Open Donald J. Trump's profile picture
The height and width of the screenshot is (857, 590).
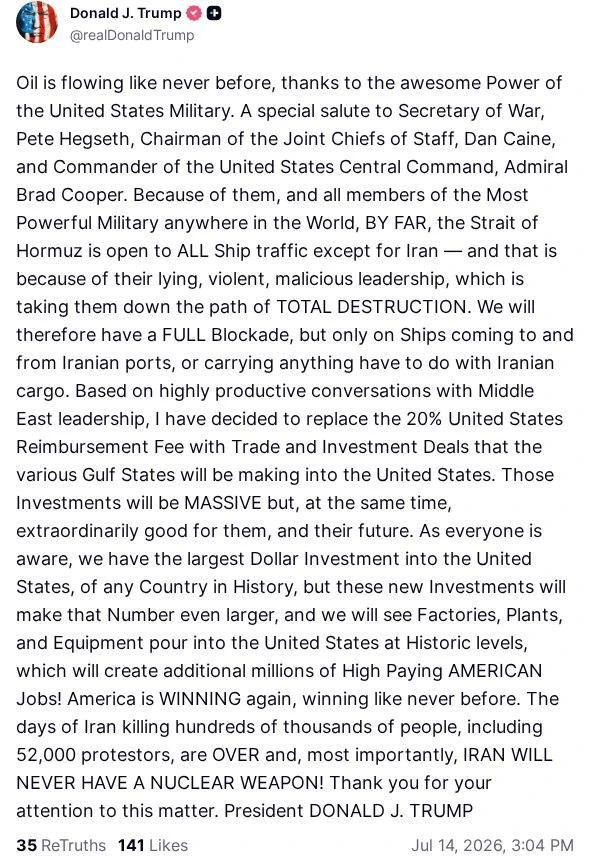37,22
